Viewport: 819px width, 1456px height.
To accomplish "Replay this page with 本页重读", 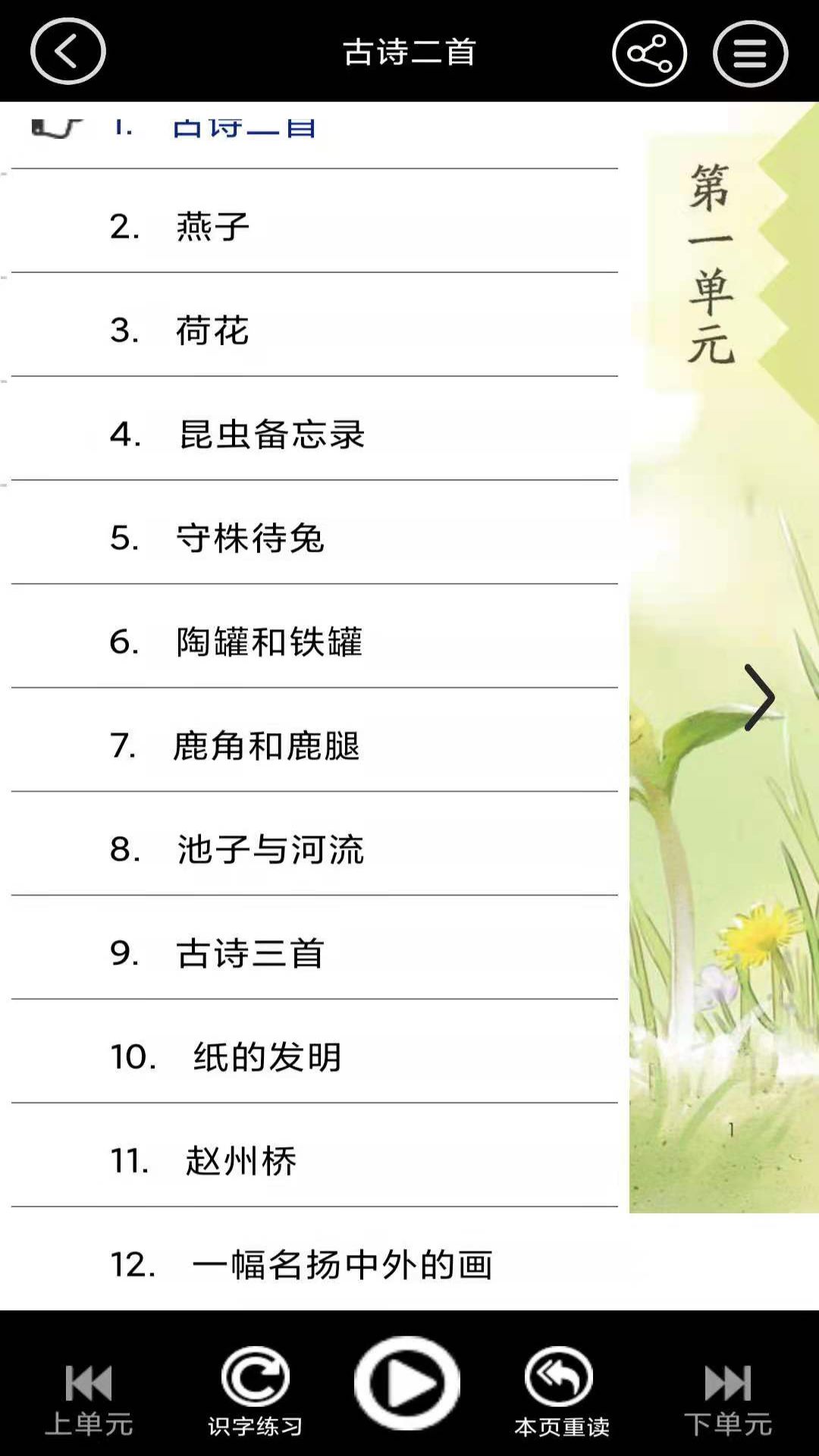I will (561, 1392).
